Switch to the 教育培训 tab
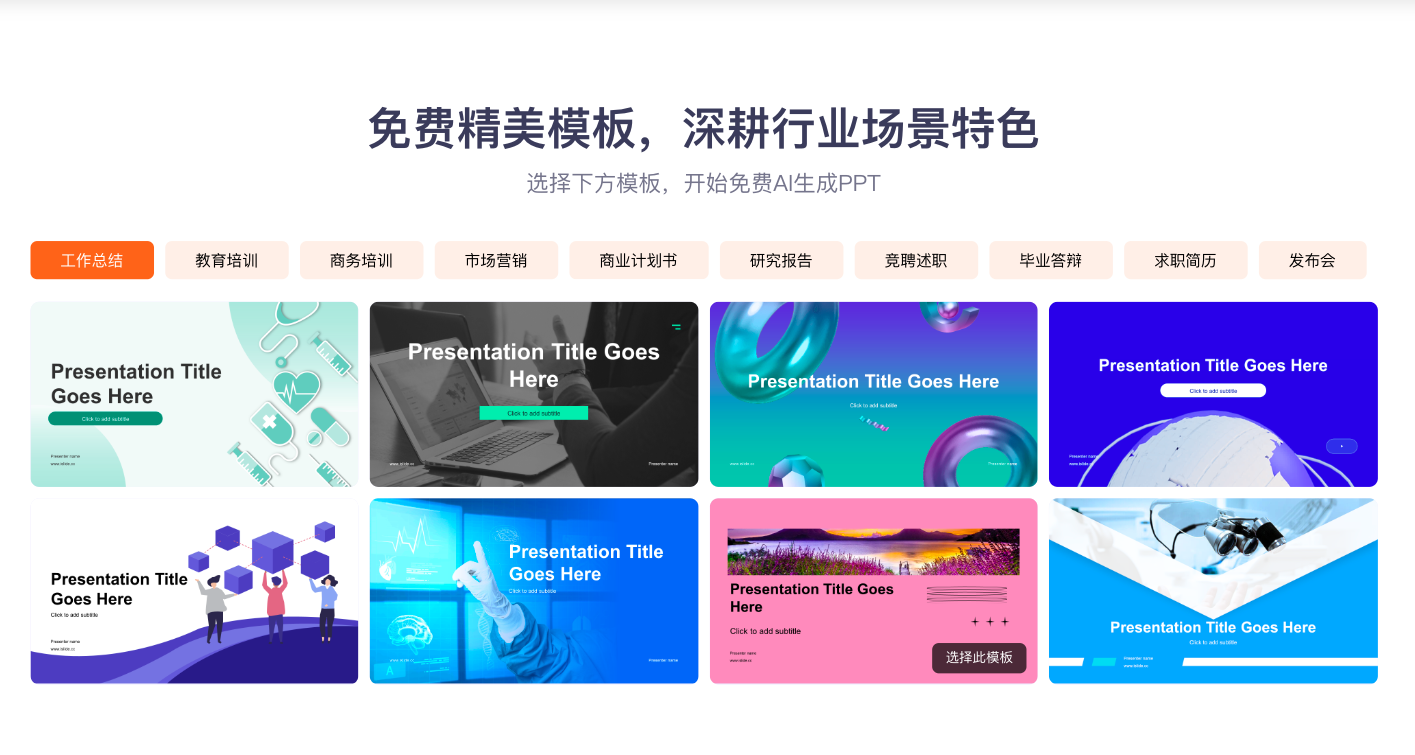This screenshot has width=1415, height=755. point(226,260)
